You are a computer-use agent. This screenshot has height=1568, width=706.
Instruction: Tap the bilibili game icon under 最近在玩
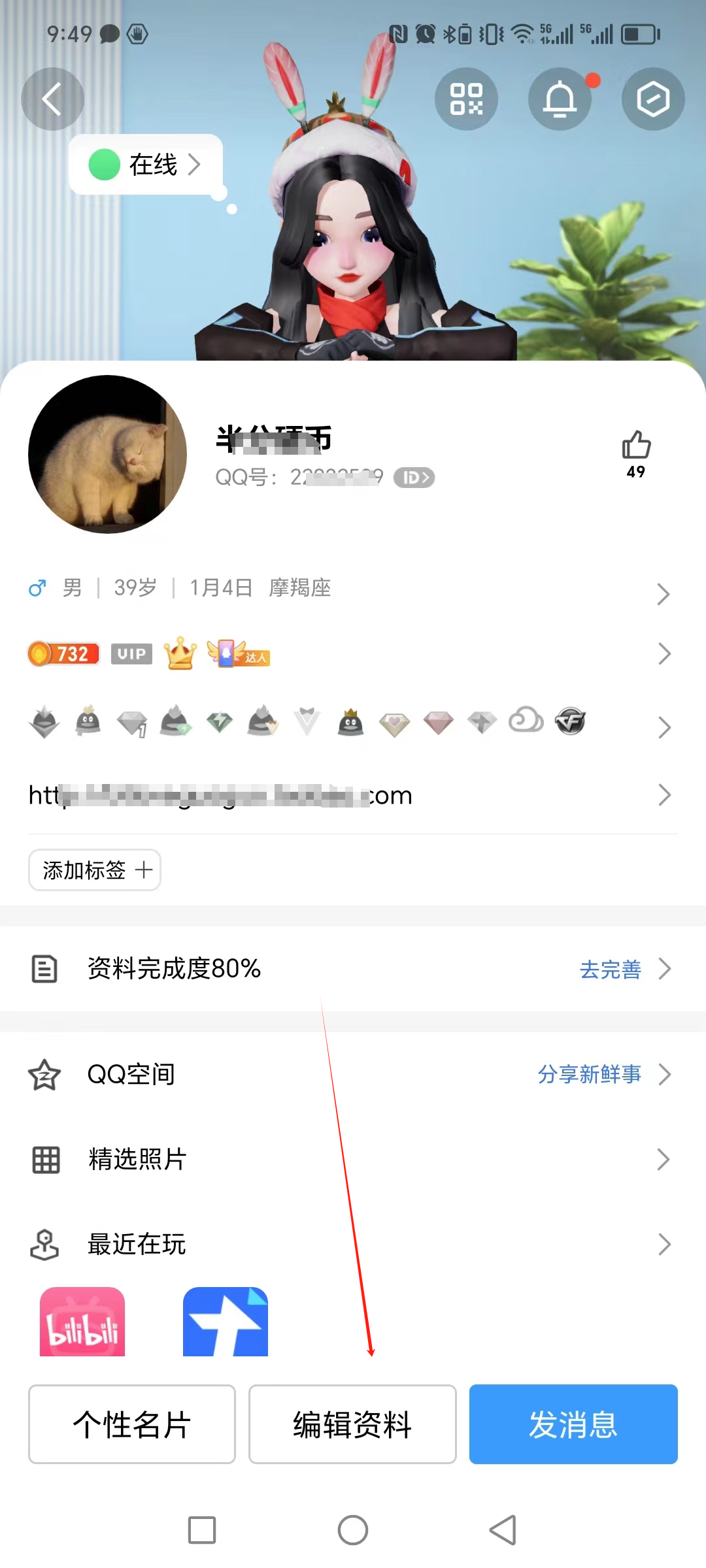coord(80,1320)
